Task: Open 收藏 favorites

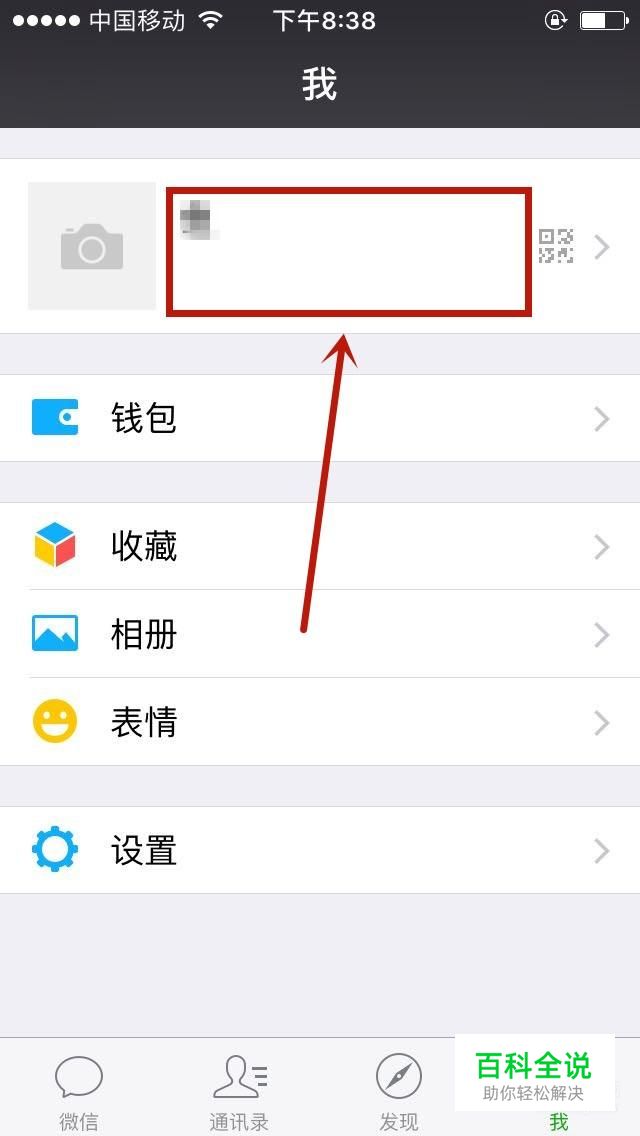Action: (x=320, y=546)
